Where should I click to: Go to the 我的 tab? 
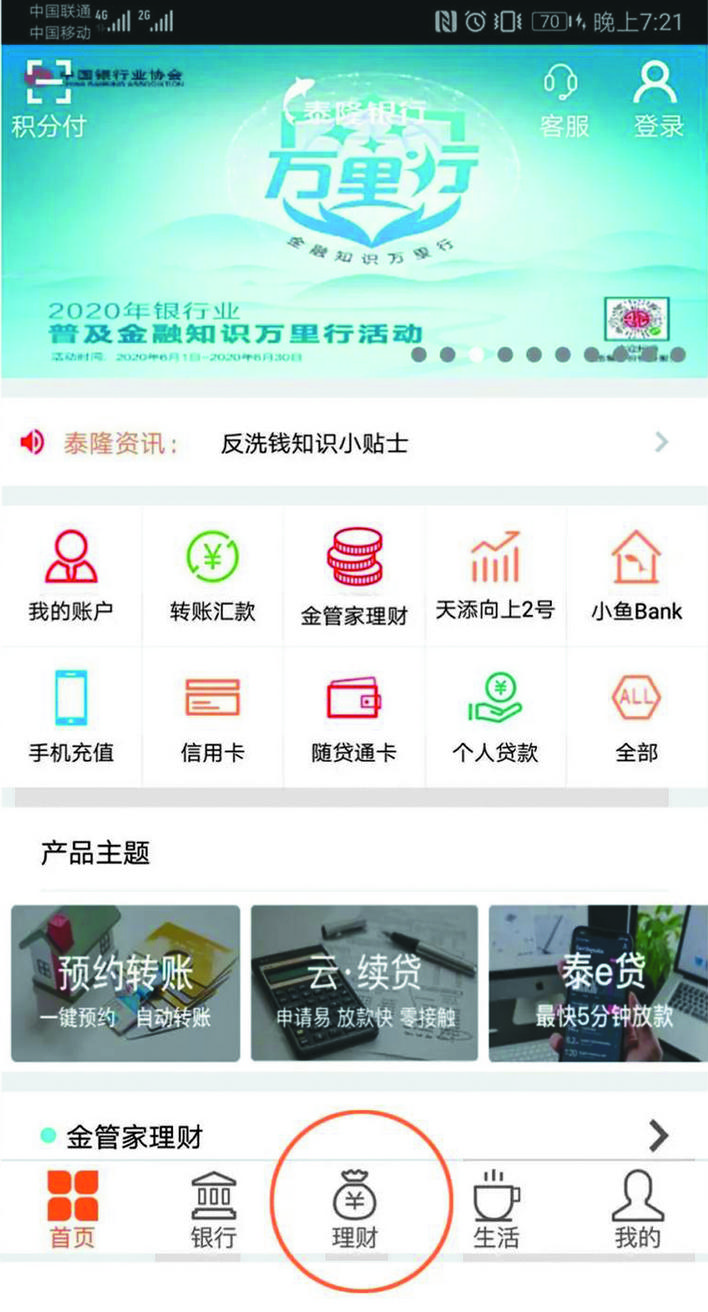637,1210
